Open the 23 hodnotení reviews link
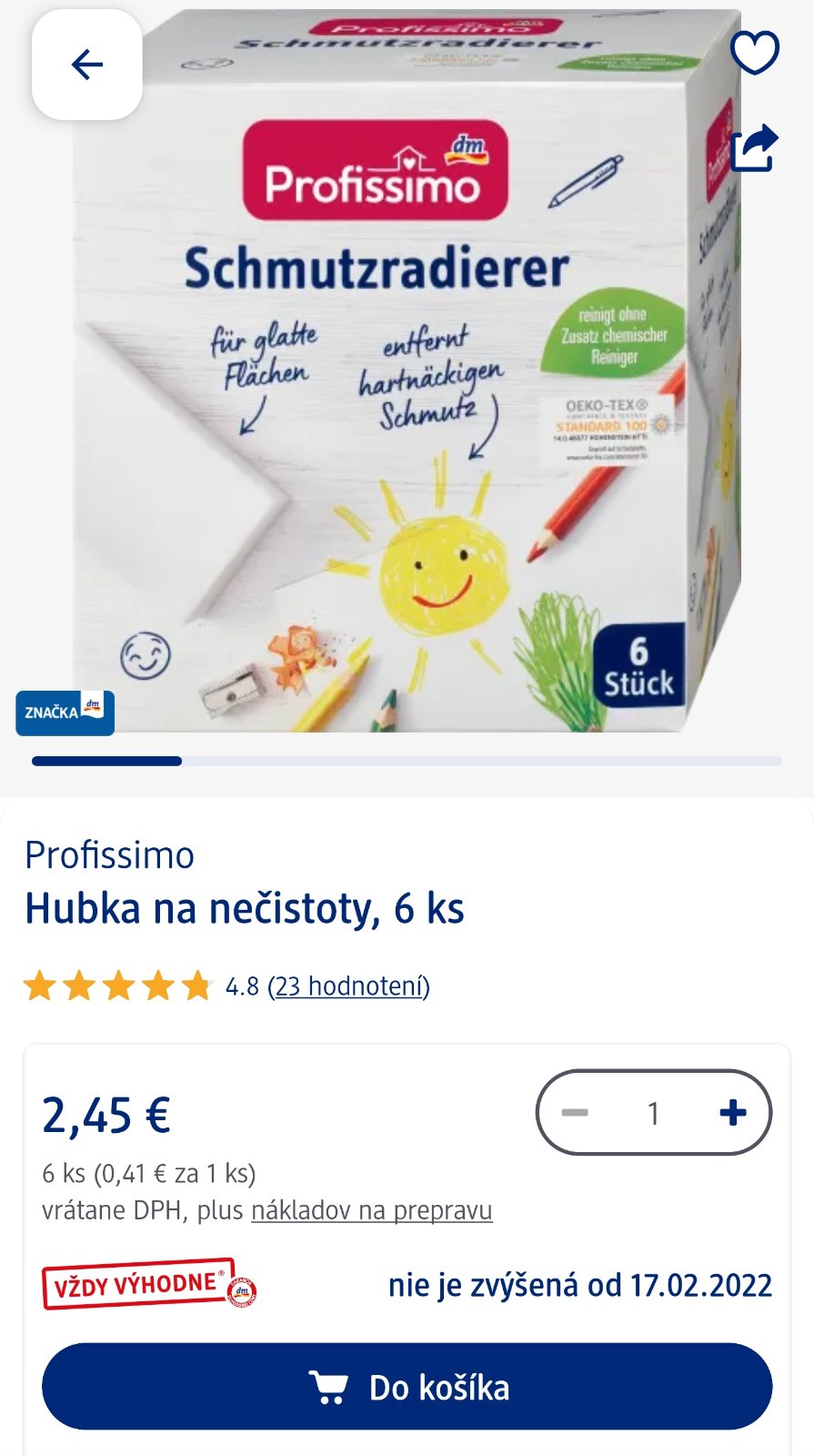 (348, 986)
